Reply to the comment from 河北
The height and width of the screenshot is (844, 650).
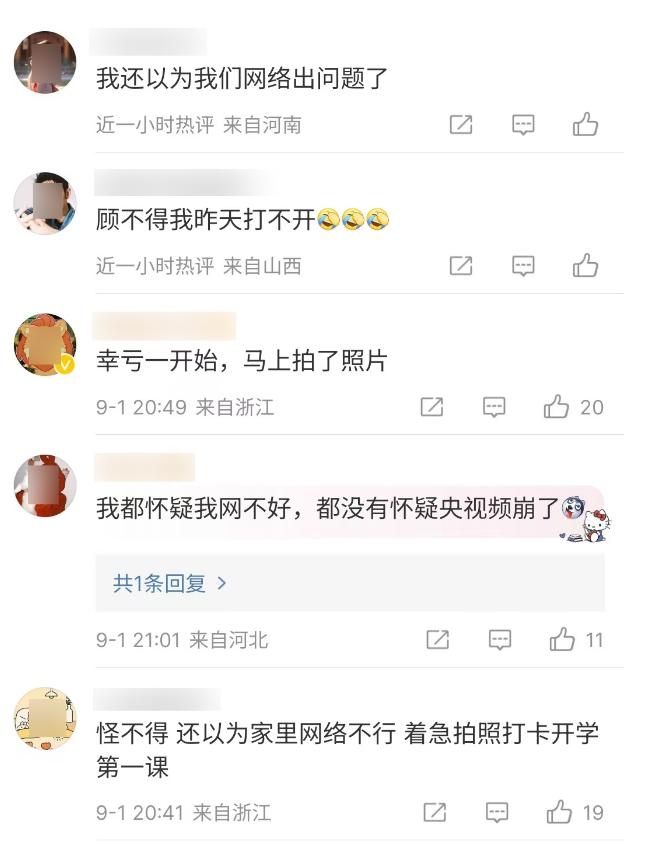tap(500, 640)
